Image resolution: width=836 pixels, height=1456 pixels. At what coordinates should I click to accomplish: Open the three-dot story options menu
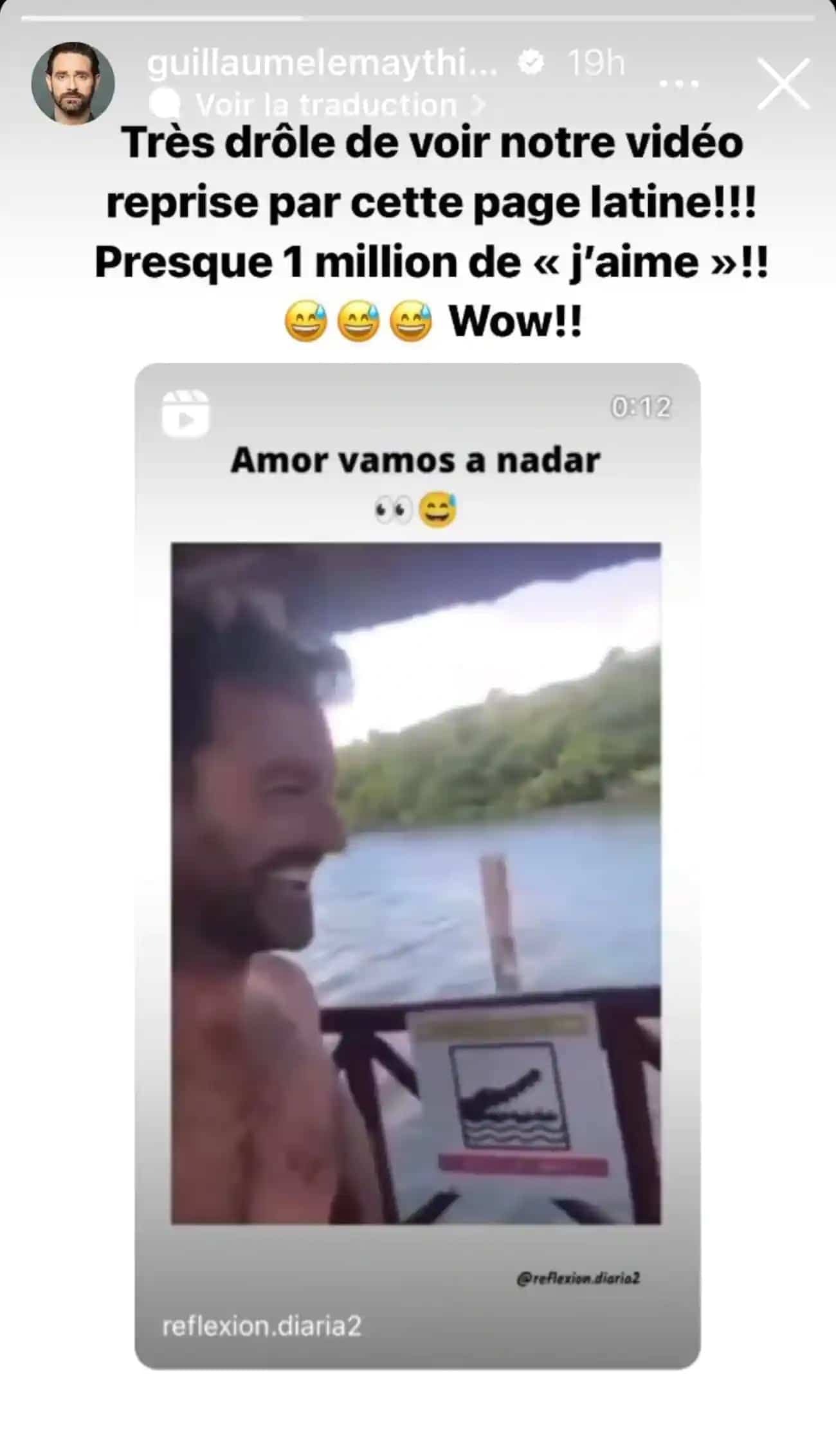click(679, 84)
